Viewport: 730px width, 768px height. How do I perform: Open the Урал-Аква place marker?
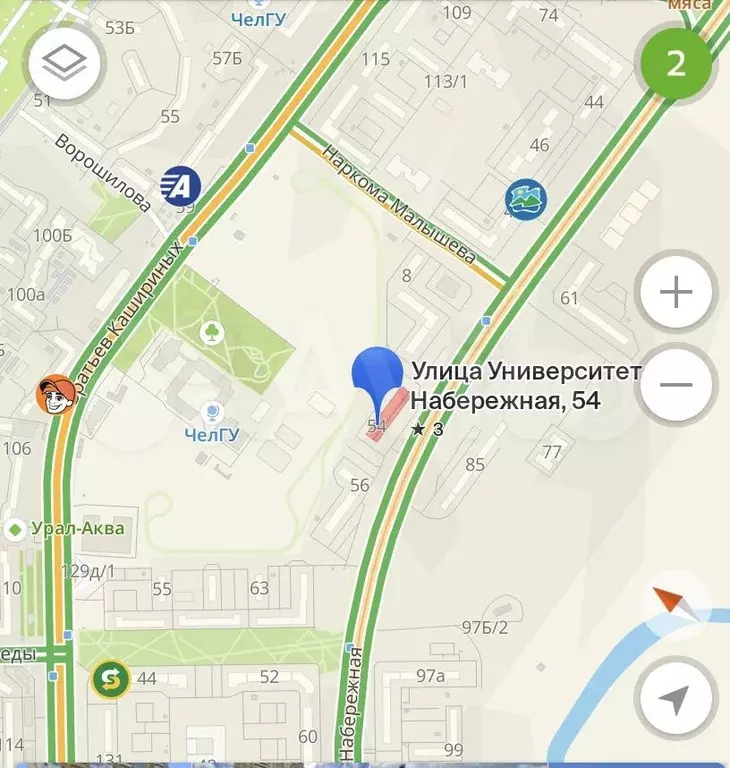click(x=16, y=528)
